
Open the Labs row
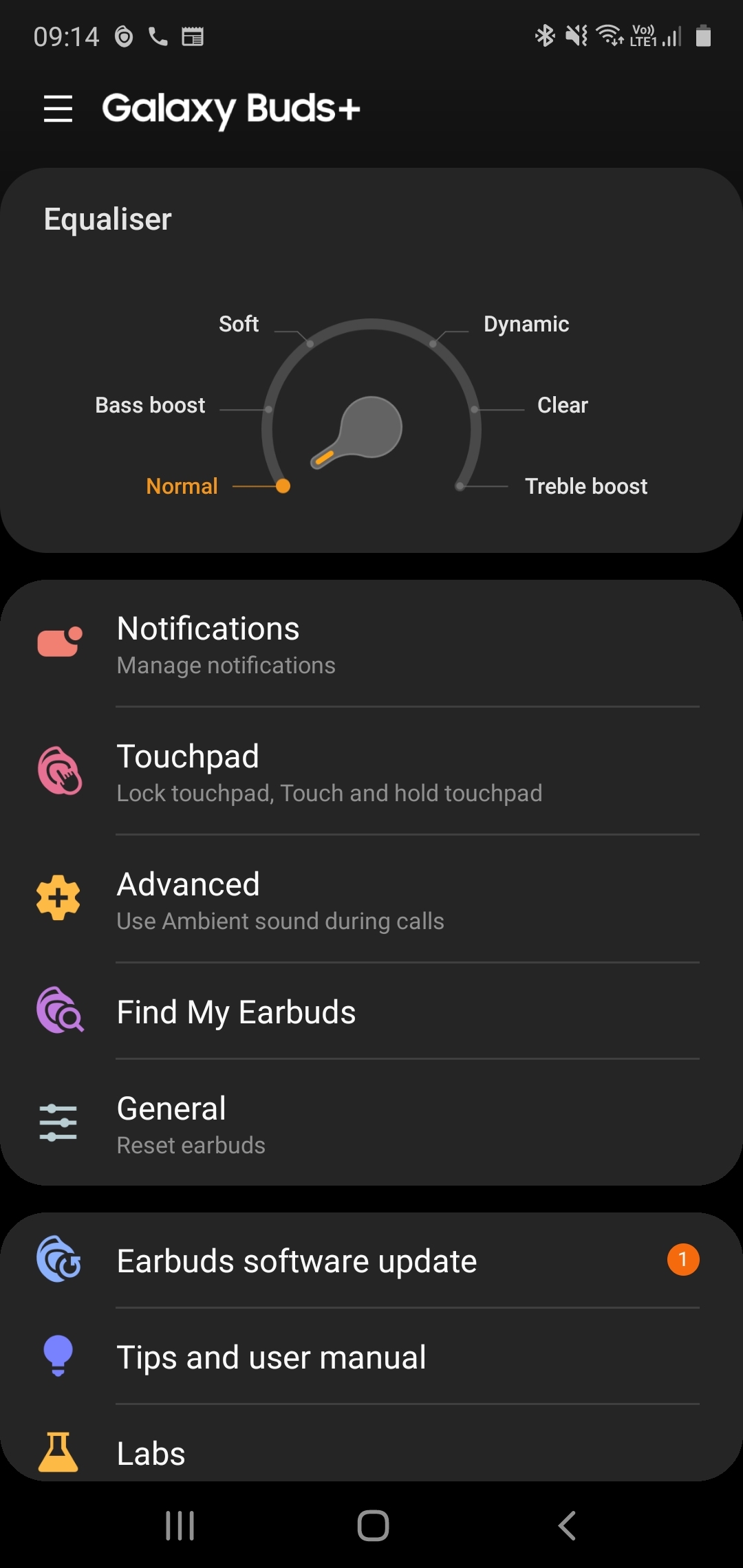(371, 1452)
